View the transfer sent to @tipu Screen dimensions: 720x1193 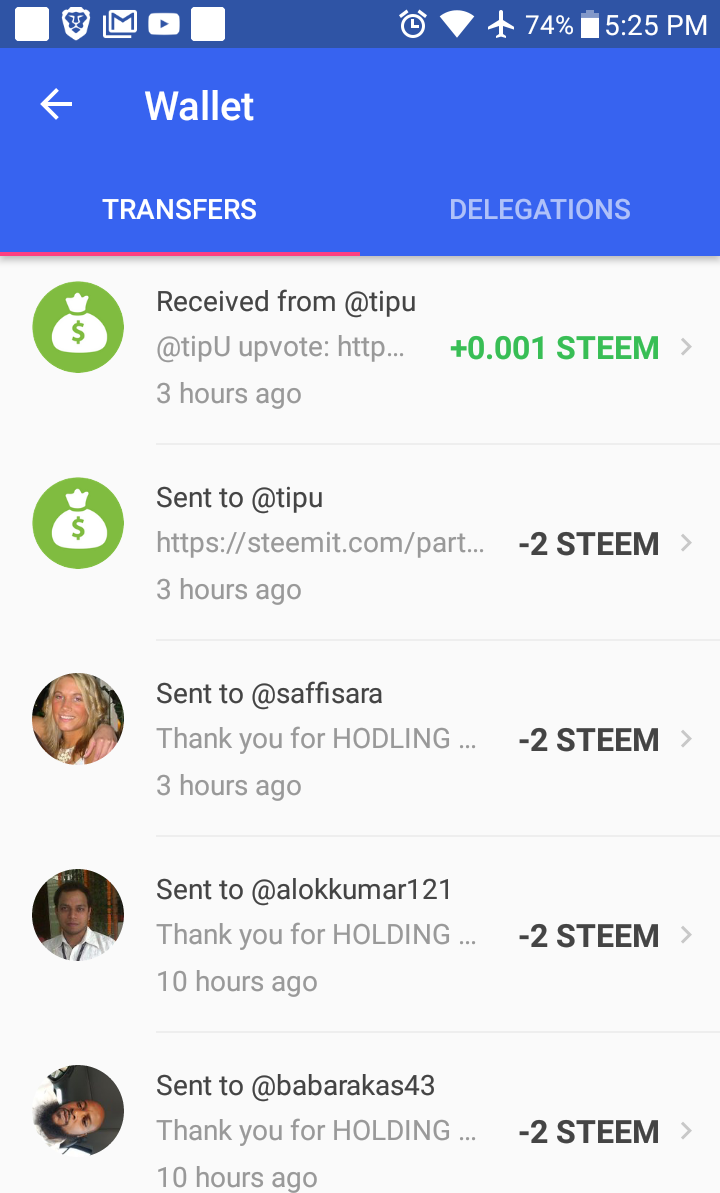coord(400,543)
